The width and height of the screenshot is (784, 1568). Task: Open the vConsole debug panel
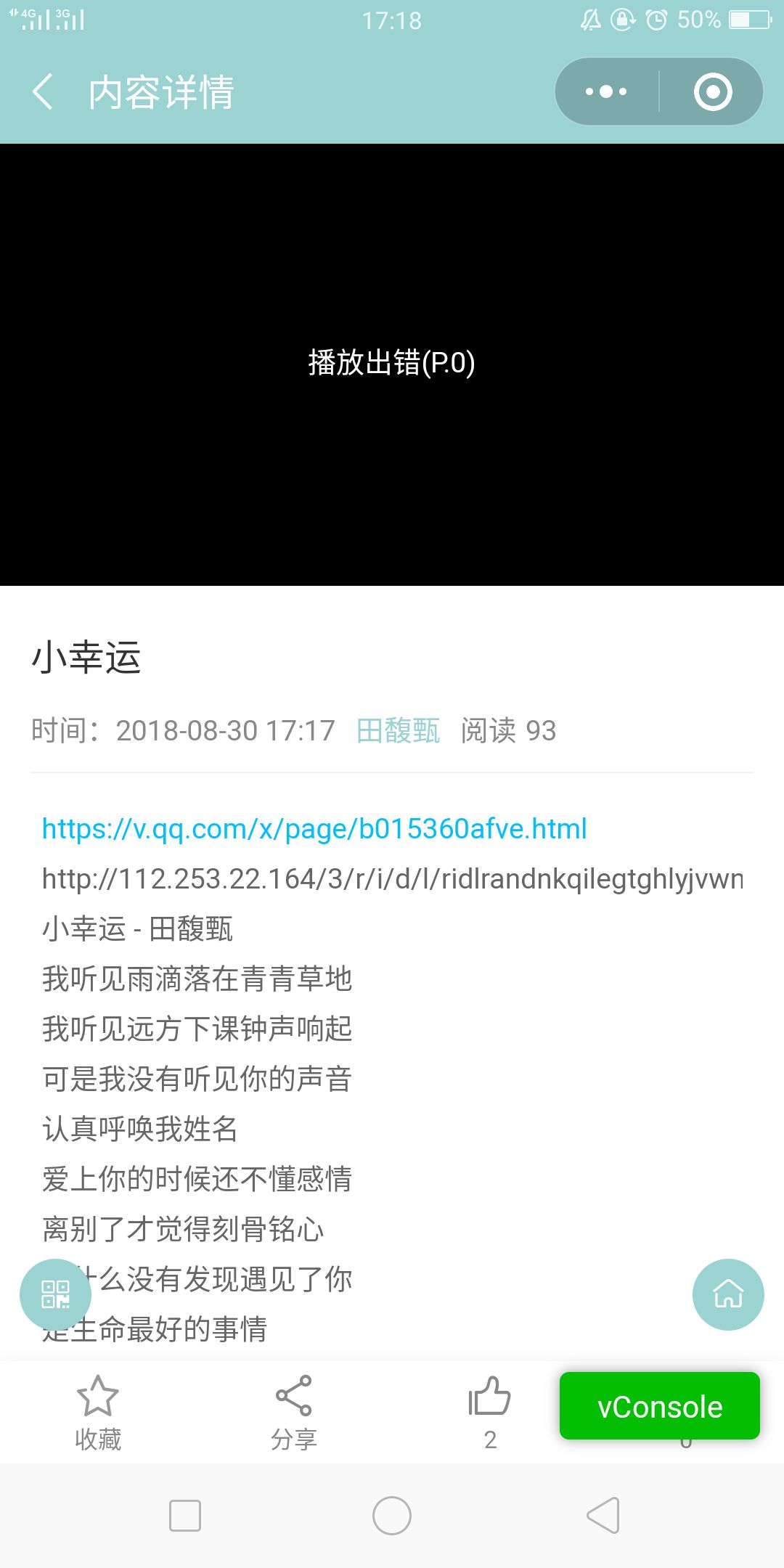coord(660,1406)
